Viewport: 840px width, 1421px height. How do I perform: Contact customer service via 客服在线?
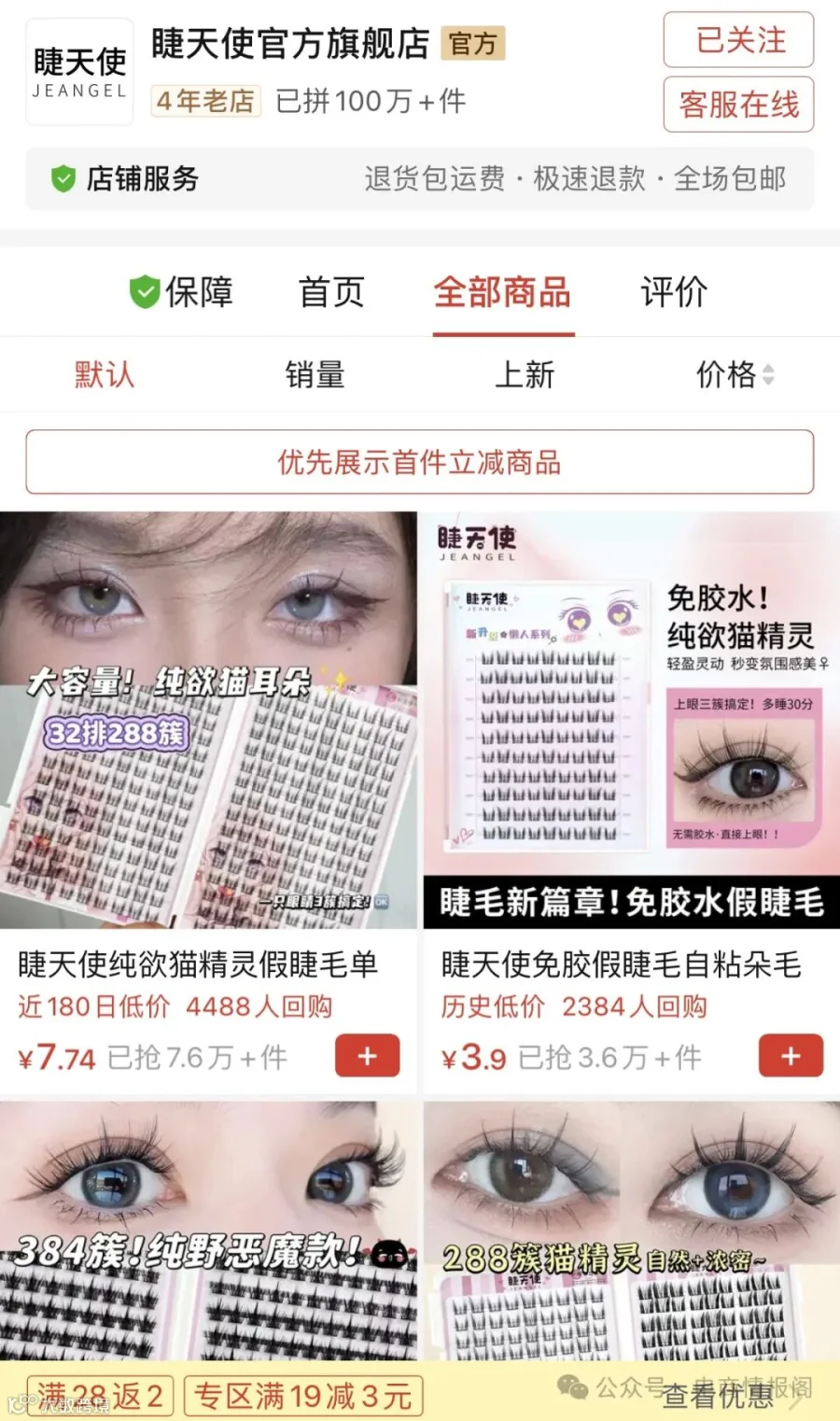[x=738, y=105]
